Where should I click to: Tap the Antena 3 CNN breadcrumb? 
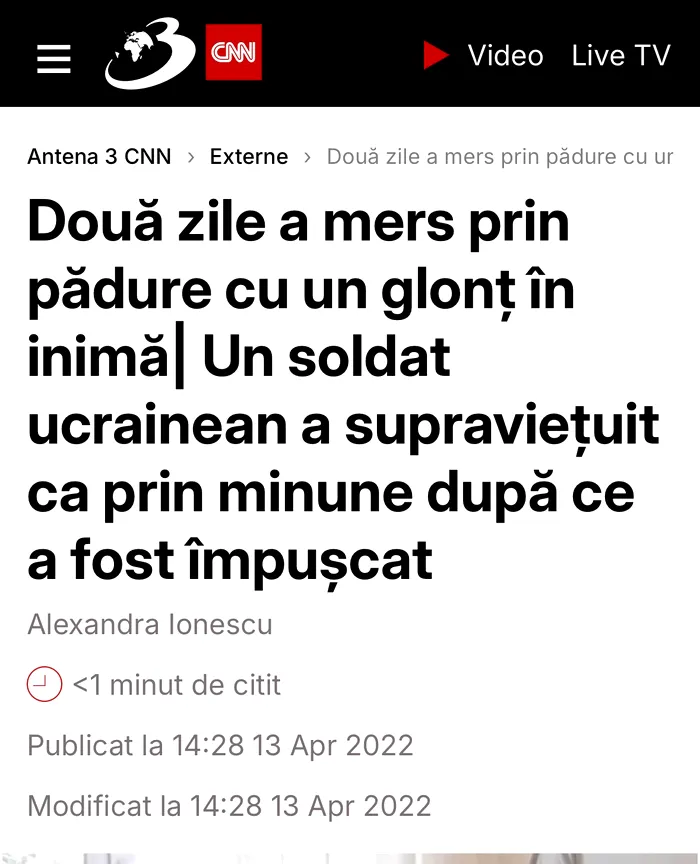(x=99, y=157)
